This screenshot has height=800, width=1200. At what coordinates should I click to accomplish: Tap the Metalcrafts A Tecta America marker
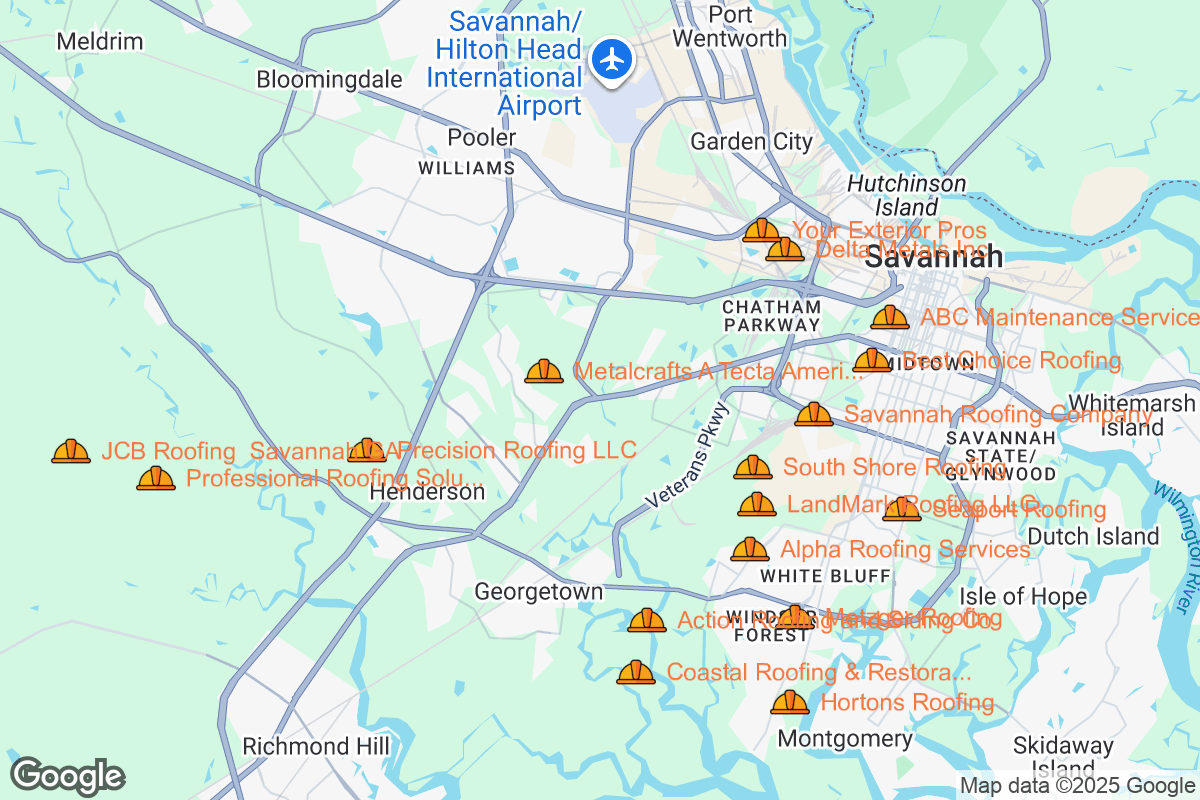544,372
